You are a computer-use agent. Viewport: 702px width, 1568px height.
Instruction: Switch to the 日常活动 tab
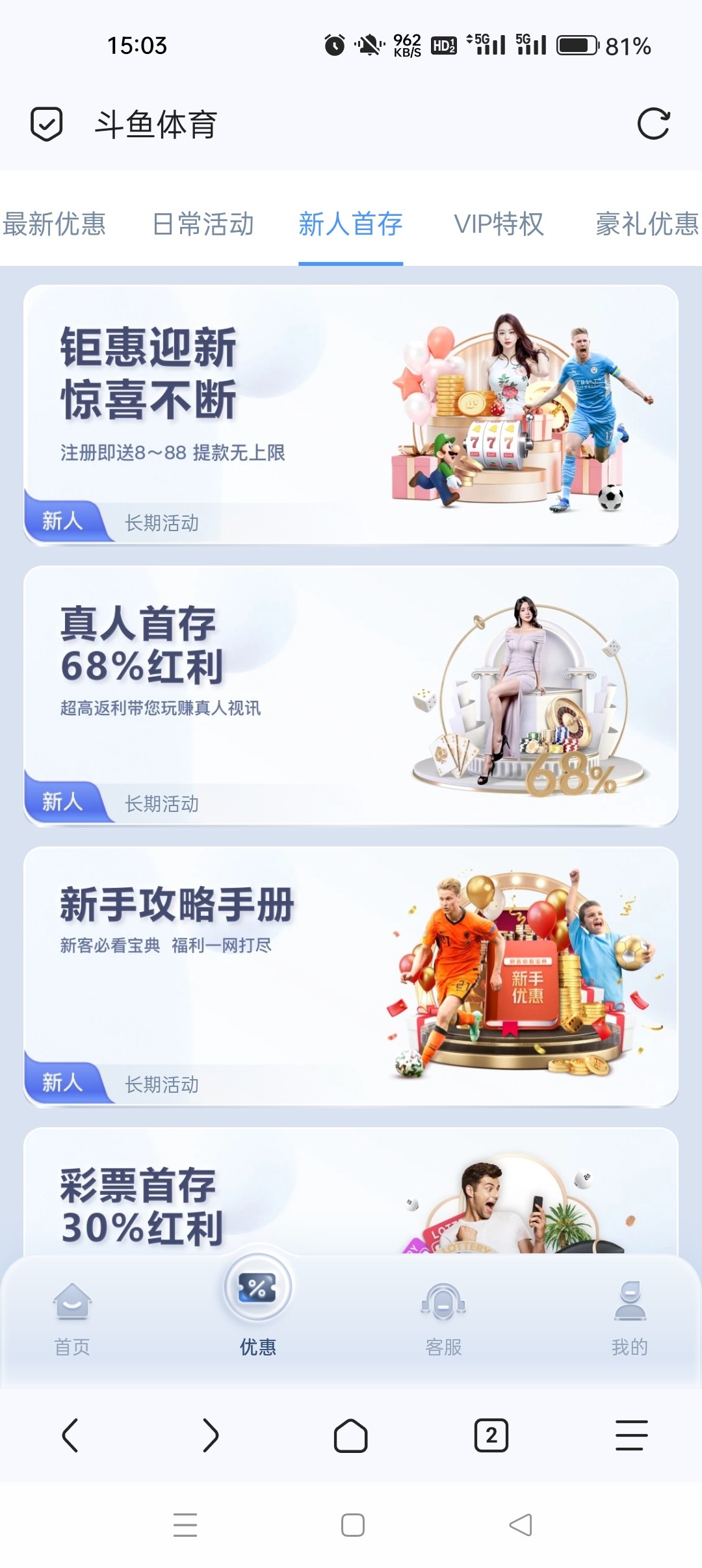(203, 224)
